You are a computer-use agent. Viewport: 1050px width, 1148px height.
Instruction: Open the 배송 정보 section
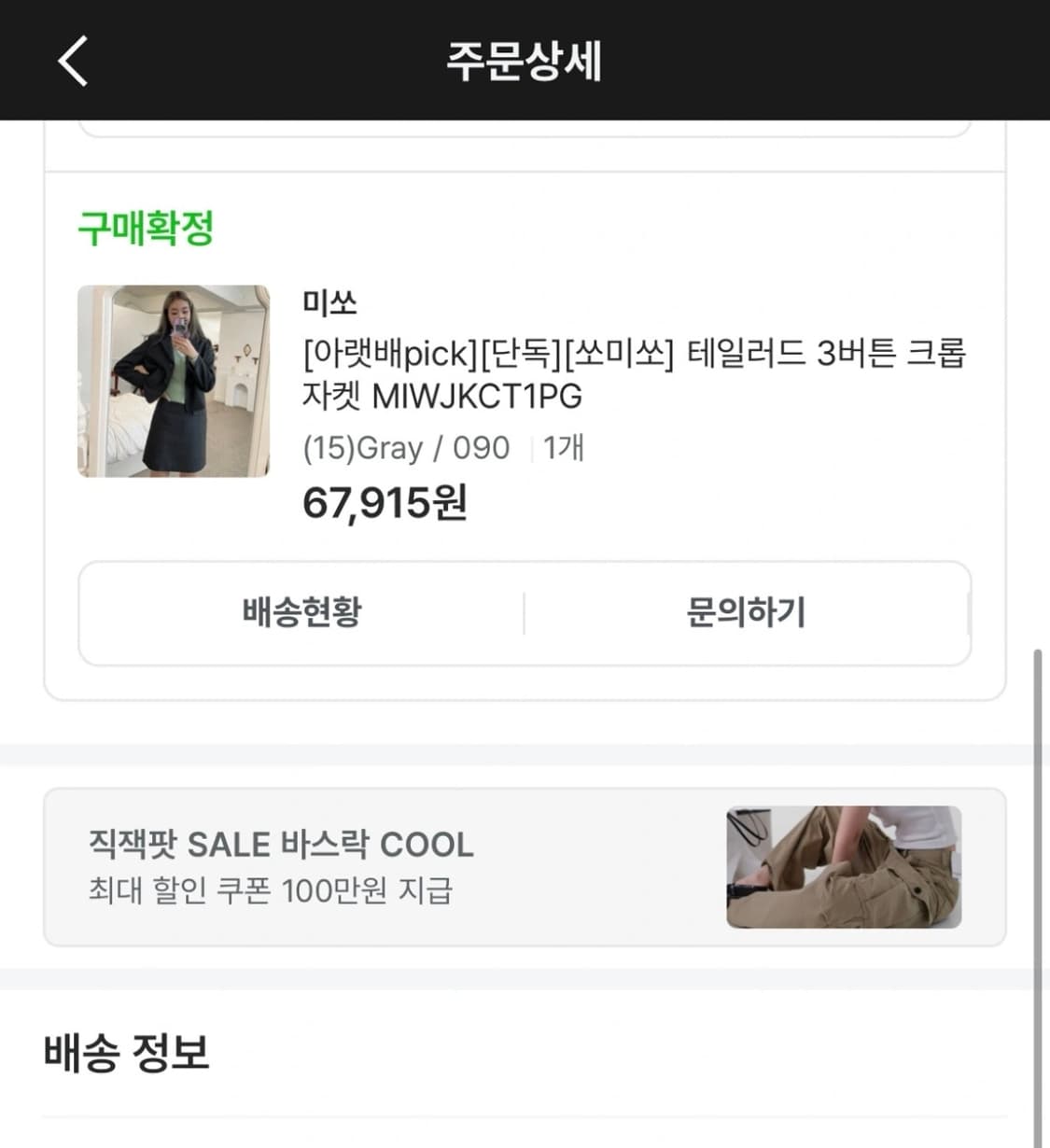point(127,1053)
